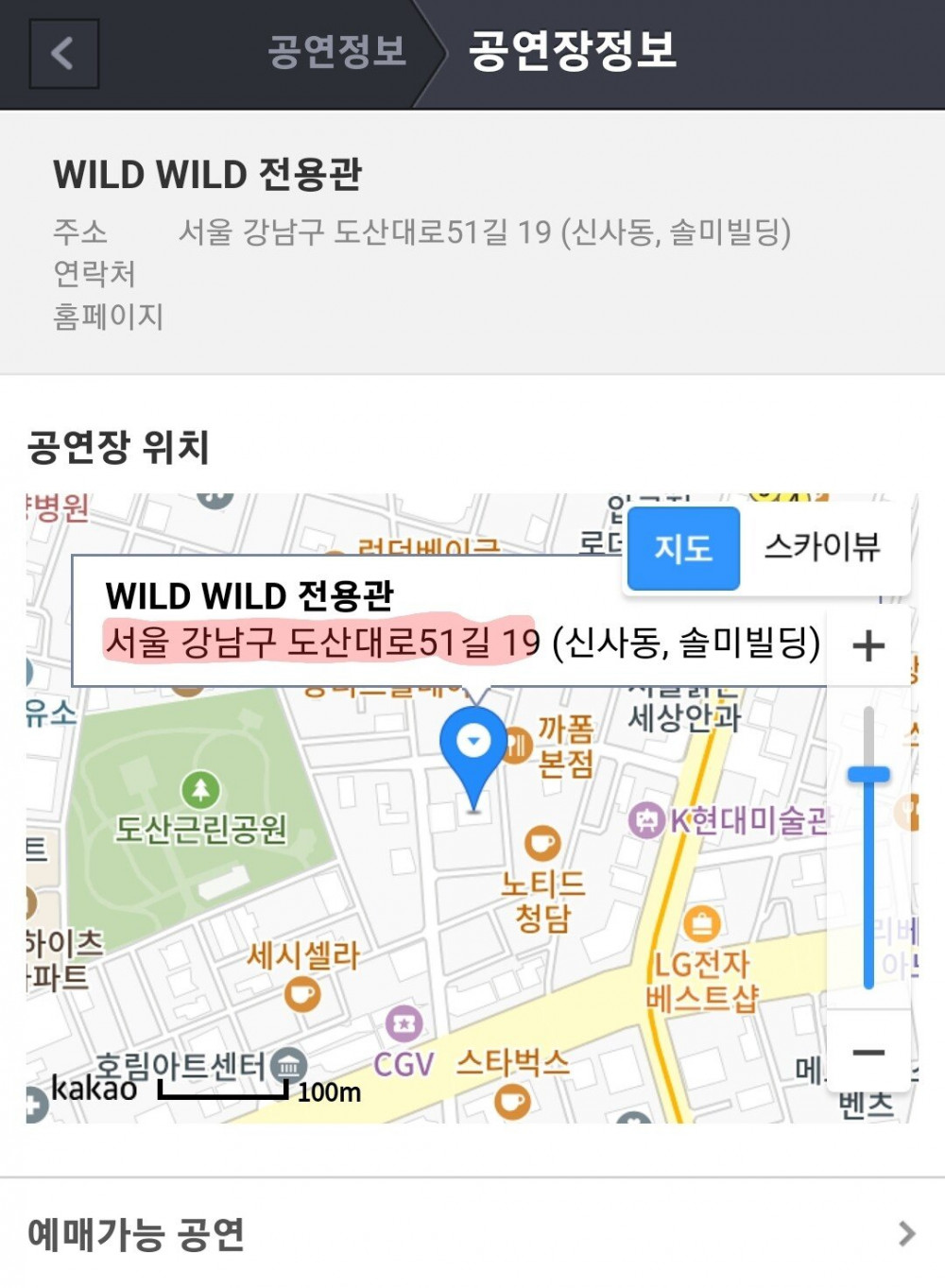
Task: Tap the blue venue location pin
Action: point(473,751)
